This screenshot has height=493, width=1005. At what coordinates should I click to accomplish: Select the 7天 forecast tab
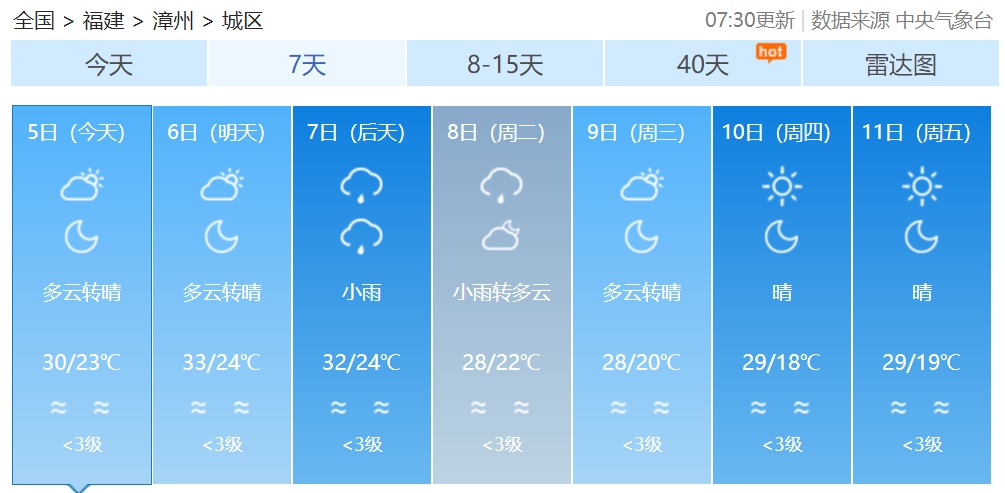tap(307, 65)
